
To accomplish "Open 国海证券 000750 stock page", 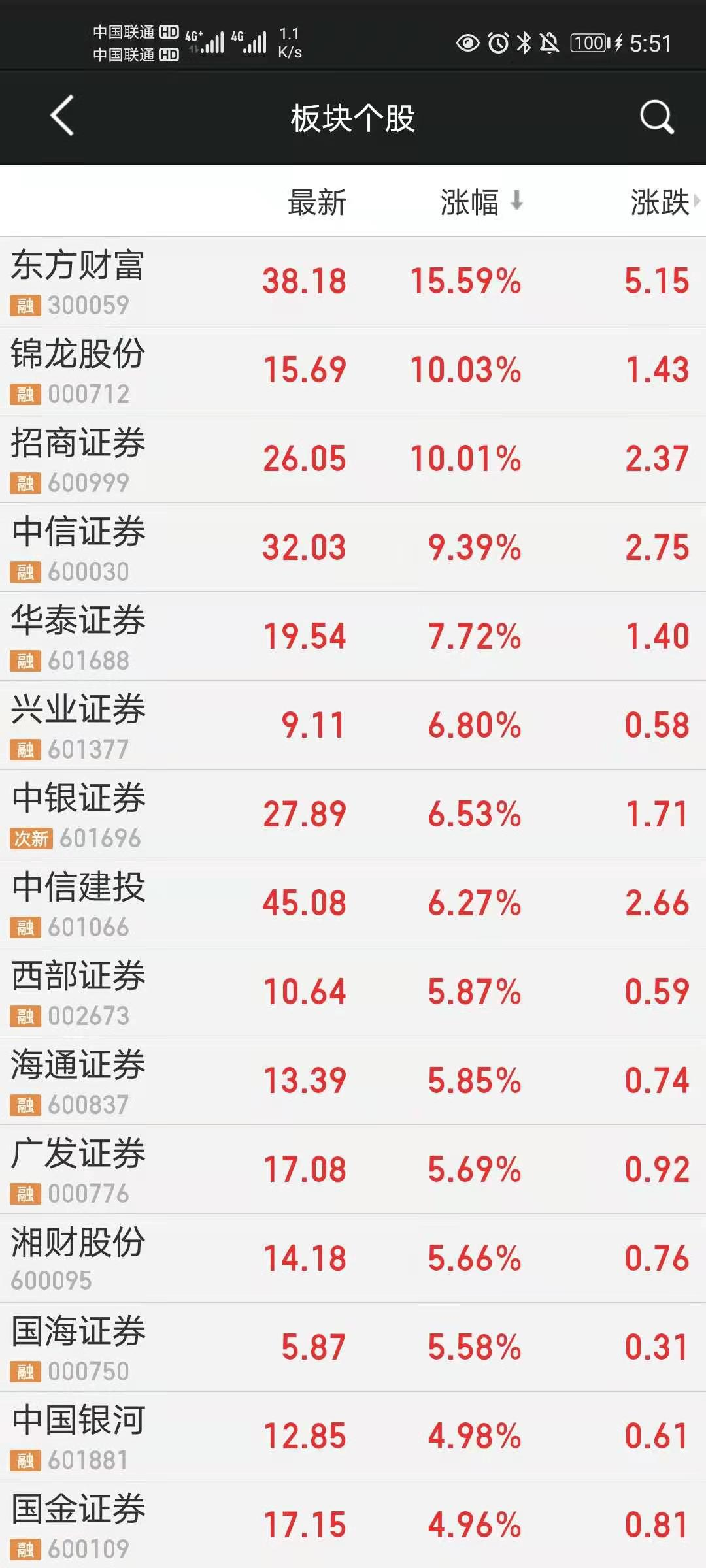I will [x=78, y=1347].
